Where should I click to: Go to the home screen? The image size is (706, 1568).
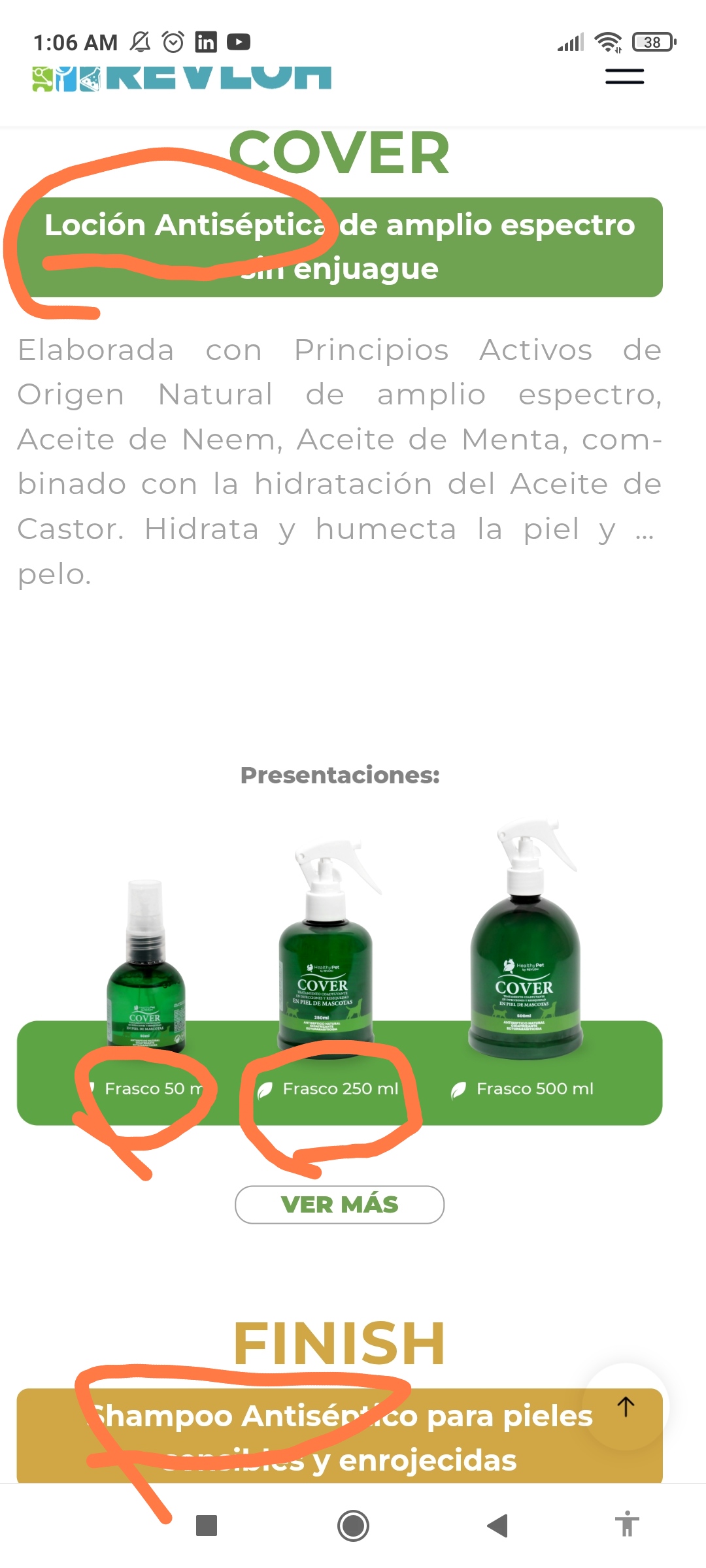353,1526
